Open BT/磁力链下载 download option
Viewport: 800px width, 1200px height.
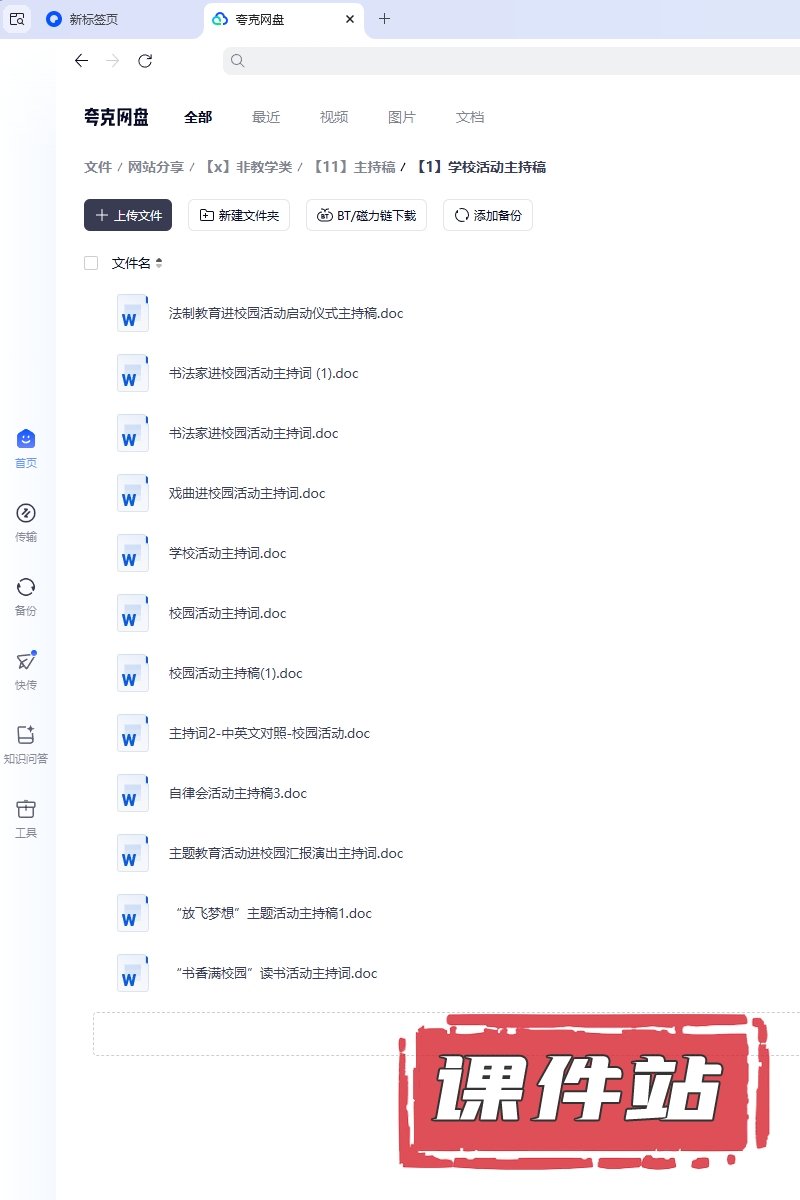[366, 215]
